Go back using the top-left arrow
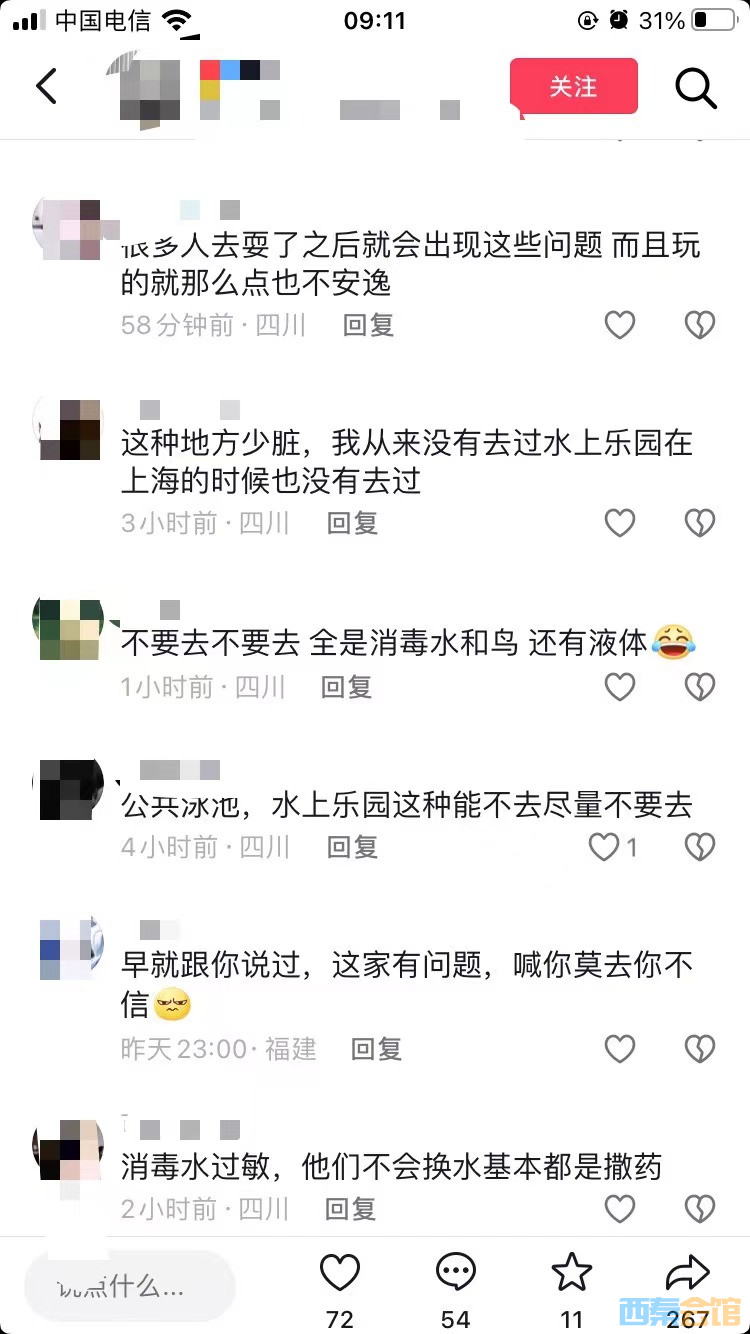Viewport: 750px width, 1334px height. pos(46,87)
